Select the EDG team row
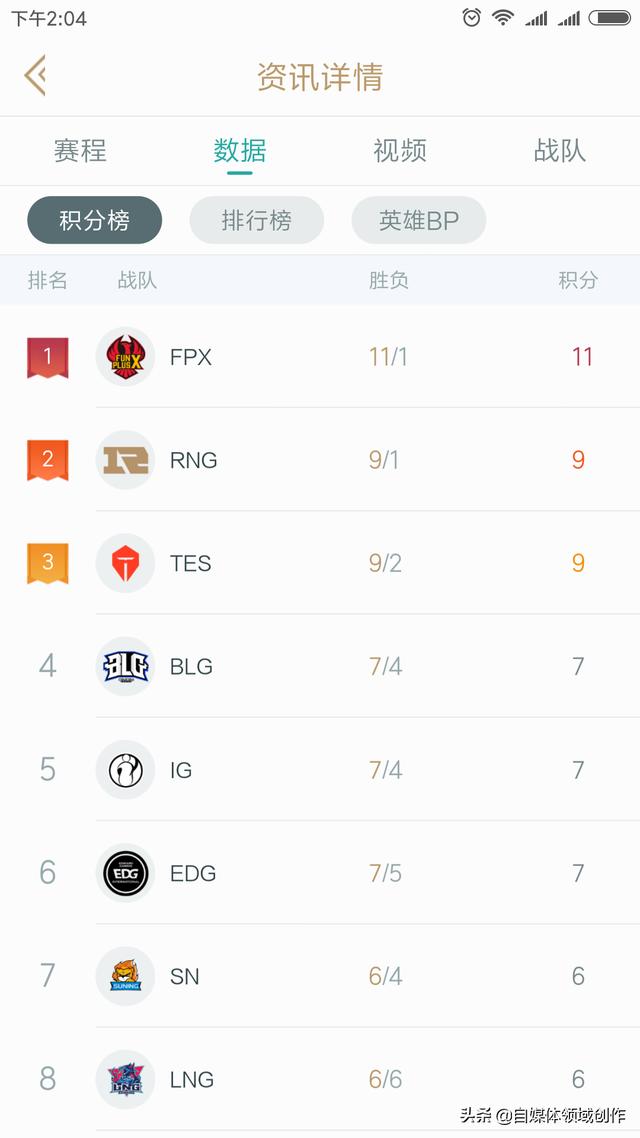The width and height of the screenshot is (640, 1138). pyautogui.click(x=320, y=872)
